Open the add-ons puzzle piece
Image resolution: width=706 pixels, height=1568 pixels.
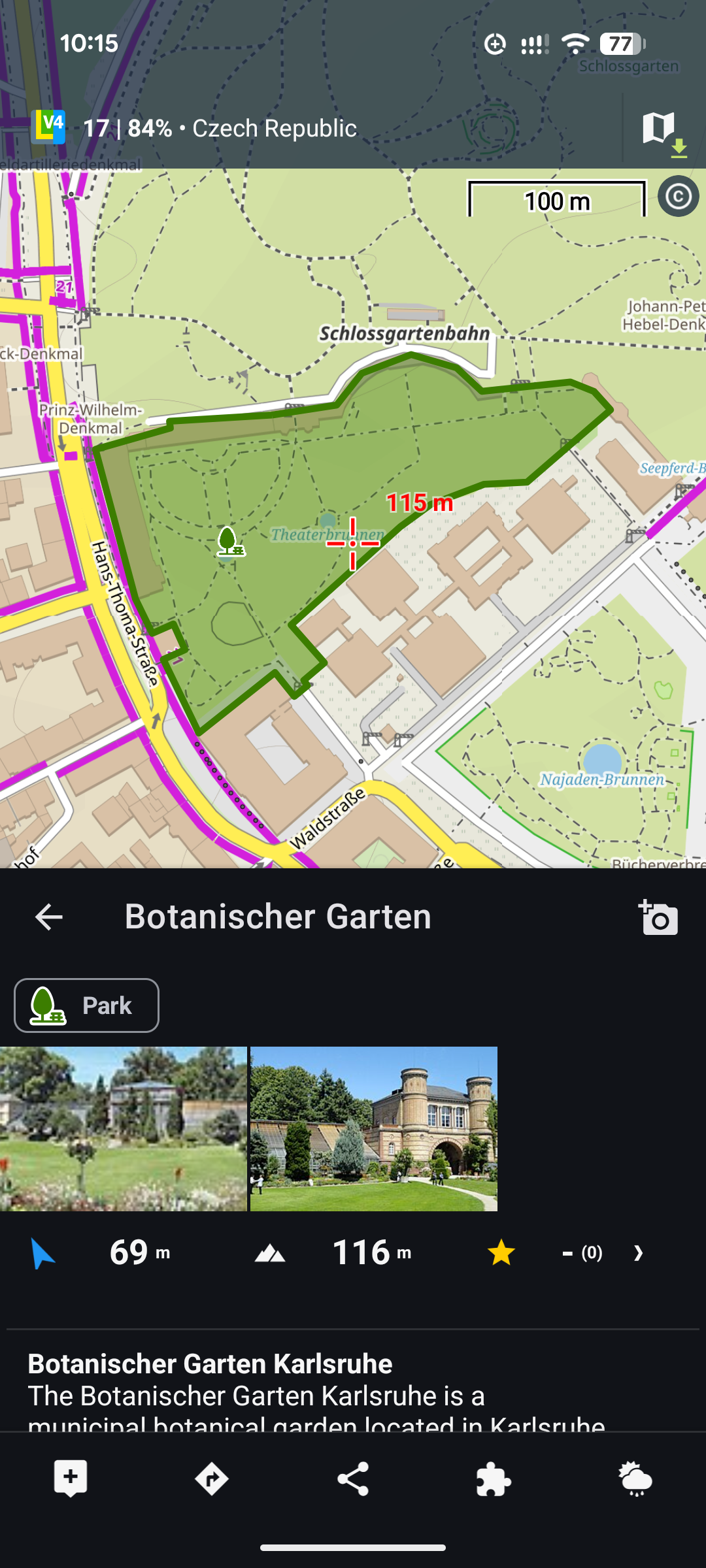click(x=494, y=1479)
